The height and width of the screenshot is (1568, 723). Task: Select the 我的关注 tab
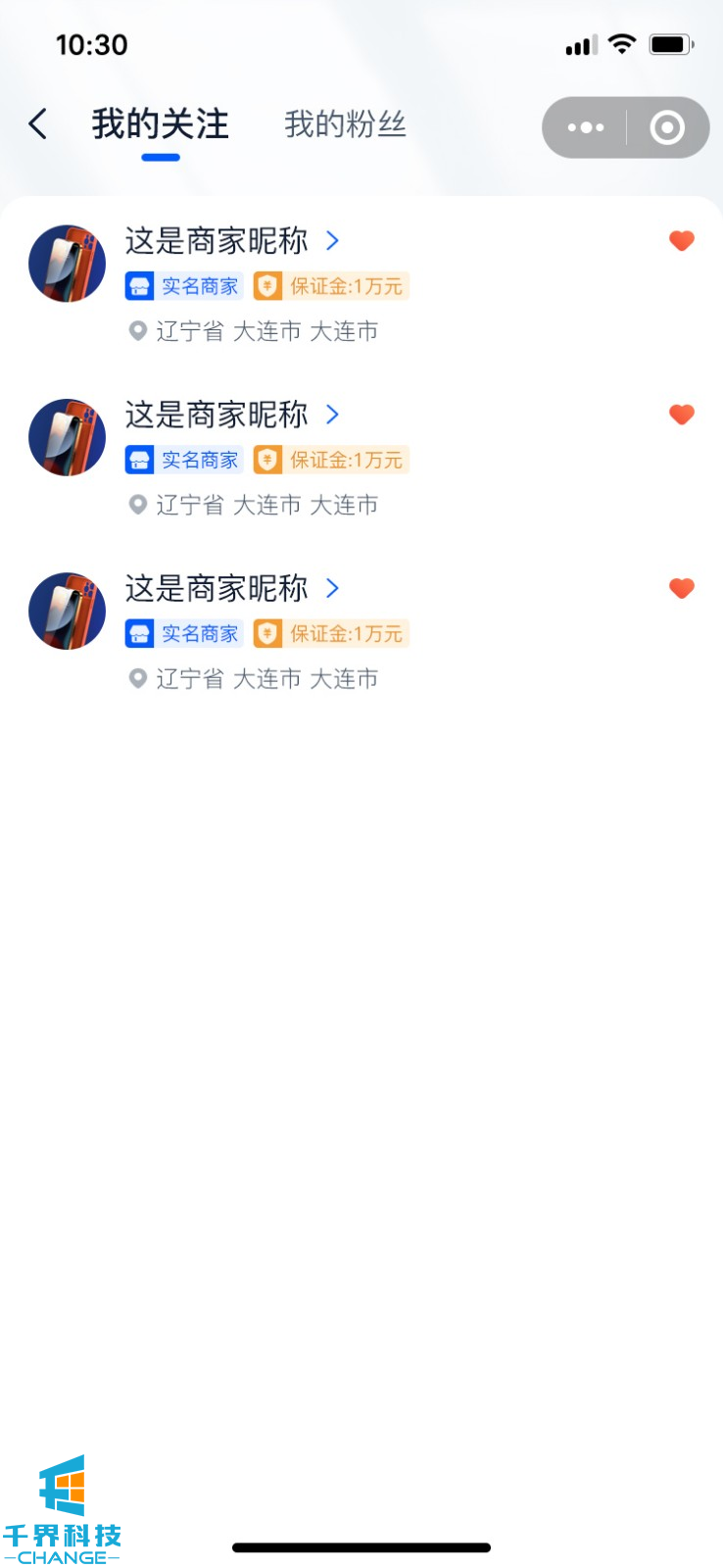[161, 124]
